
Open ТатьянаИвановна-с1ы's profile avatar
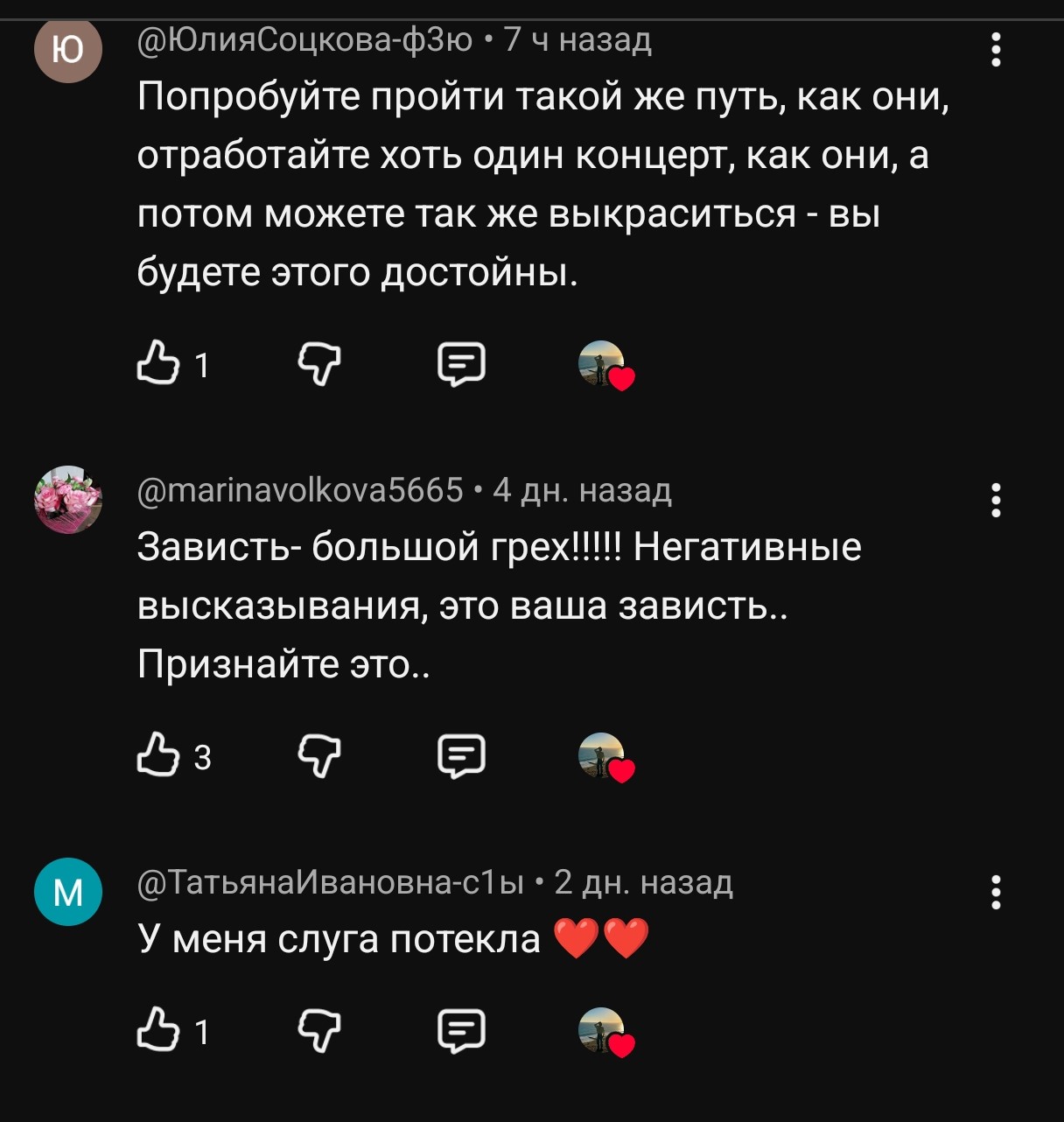click(68, 892)
